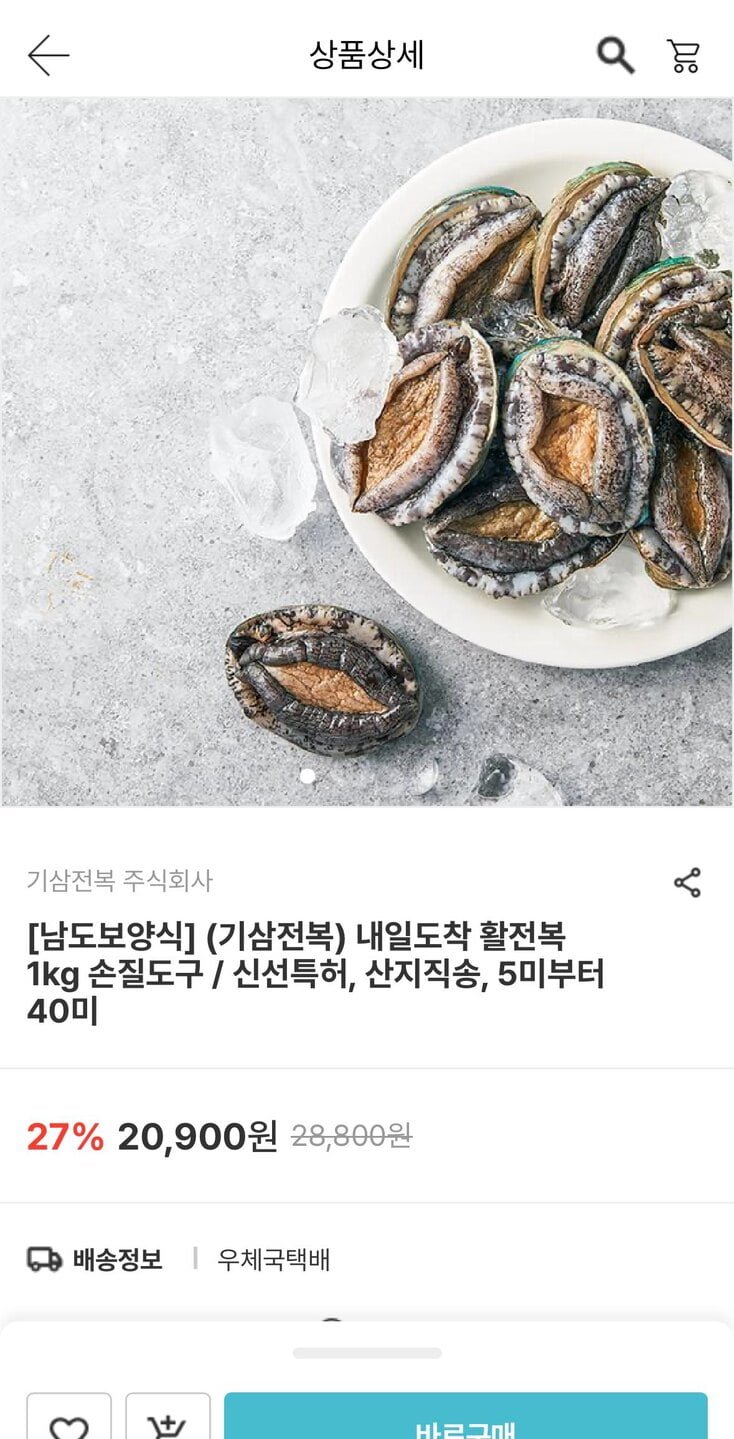
Task: Open the main abalone product image
Action: coord(367,452)
